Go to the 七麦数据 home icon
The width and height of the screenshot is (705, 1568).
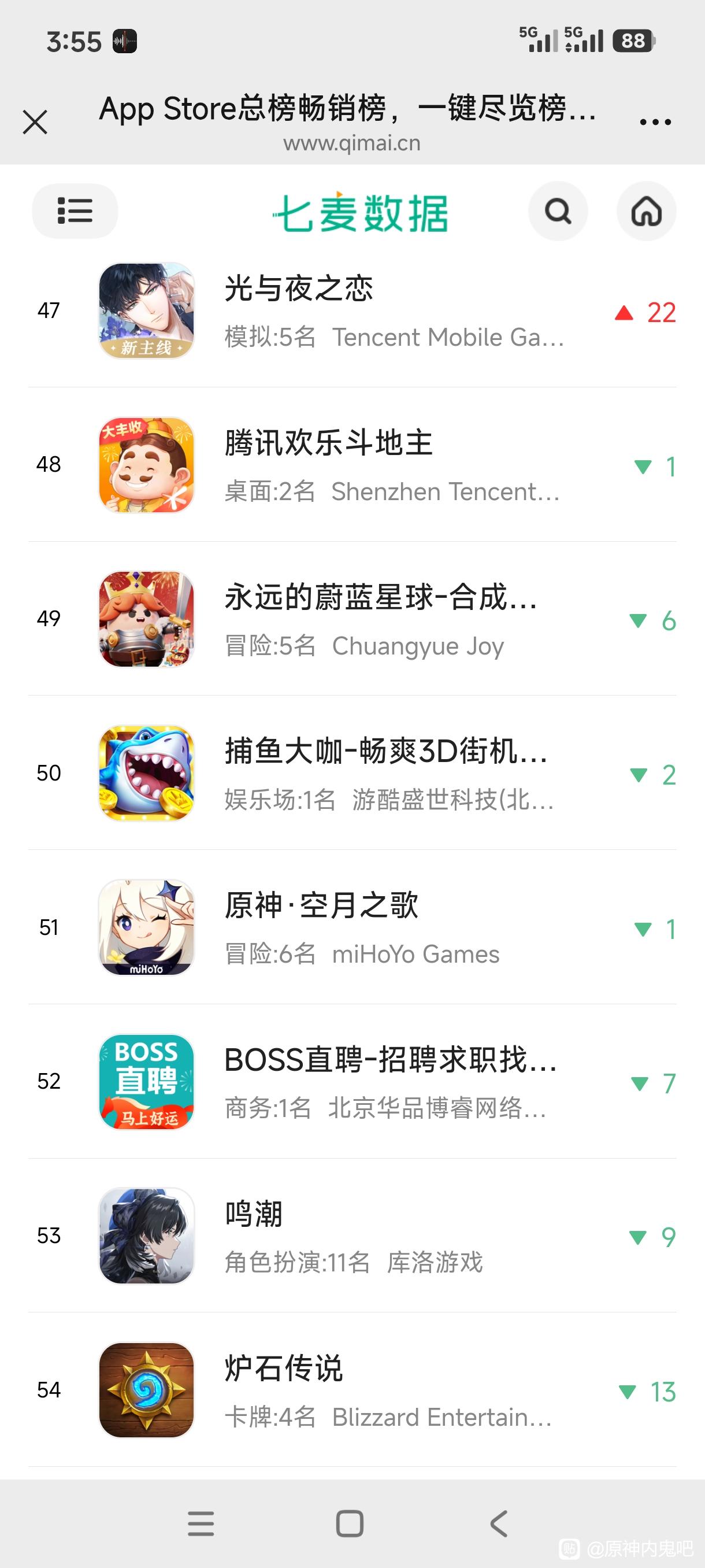(646, 211)
